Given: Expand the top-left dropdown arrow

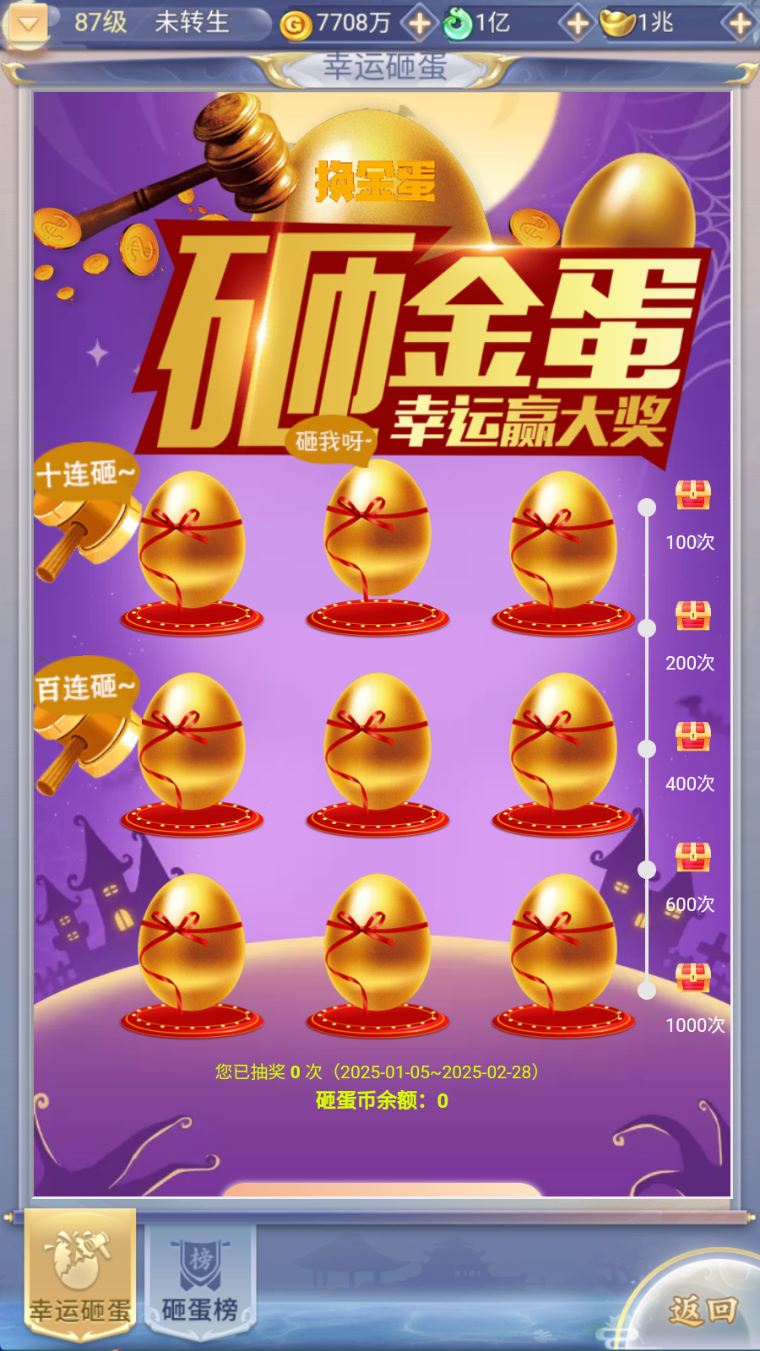Looking at the screenshot, I should [26, 23].
